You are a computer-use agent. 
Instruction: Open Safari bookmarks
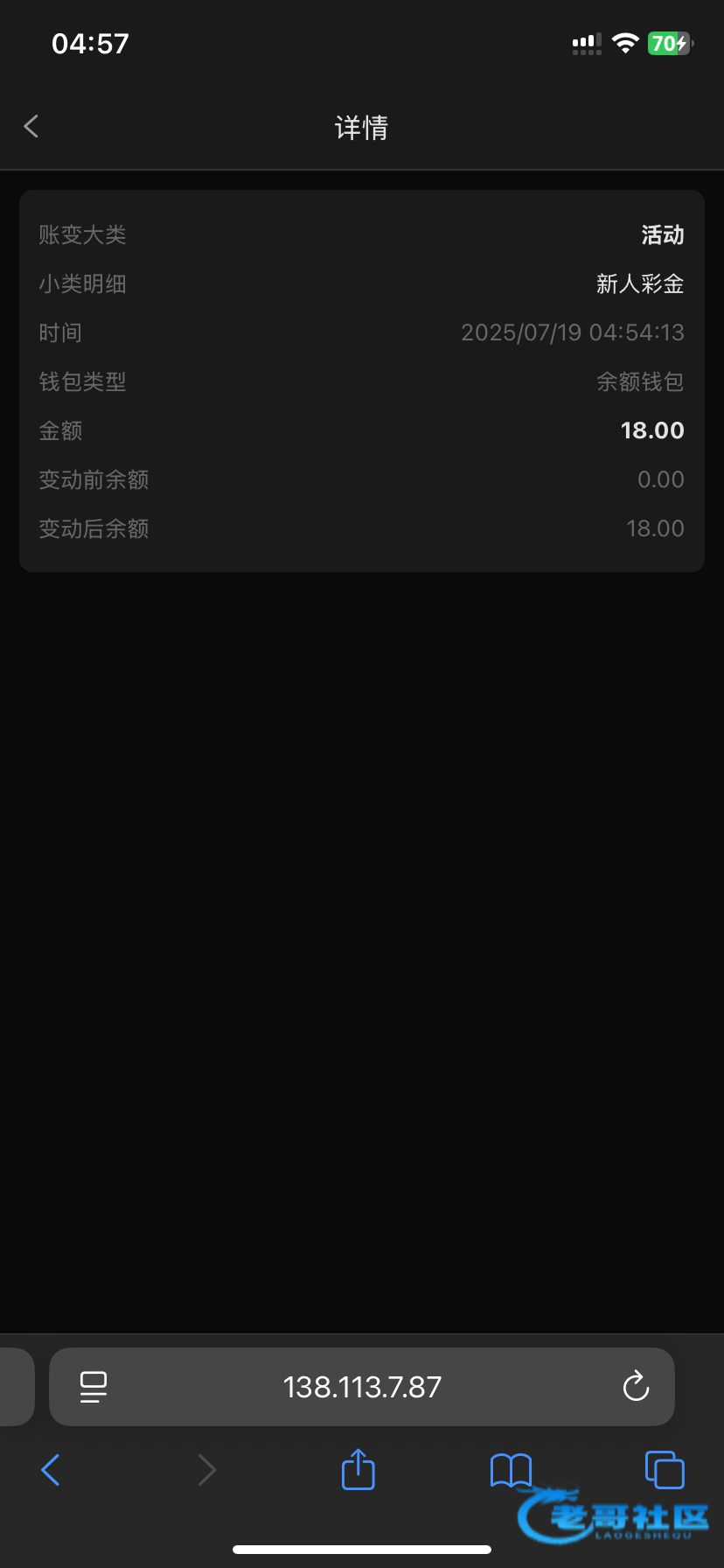[511, 1470]
